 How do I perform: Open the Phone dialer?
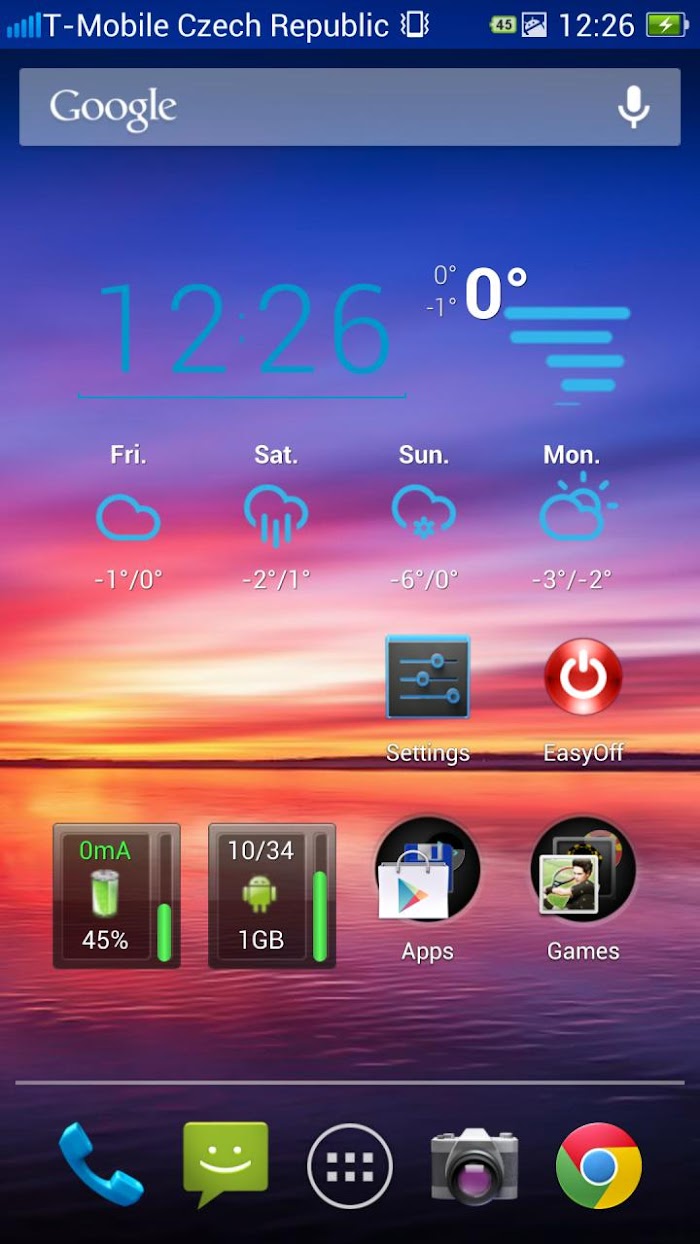[x=100, y=1165]
